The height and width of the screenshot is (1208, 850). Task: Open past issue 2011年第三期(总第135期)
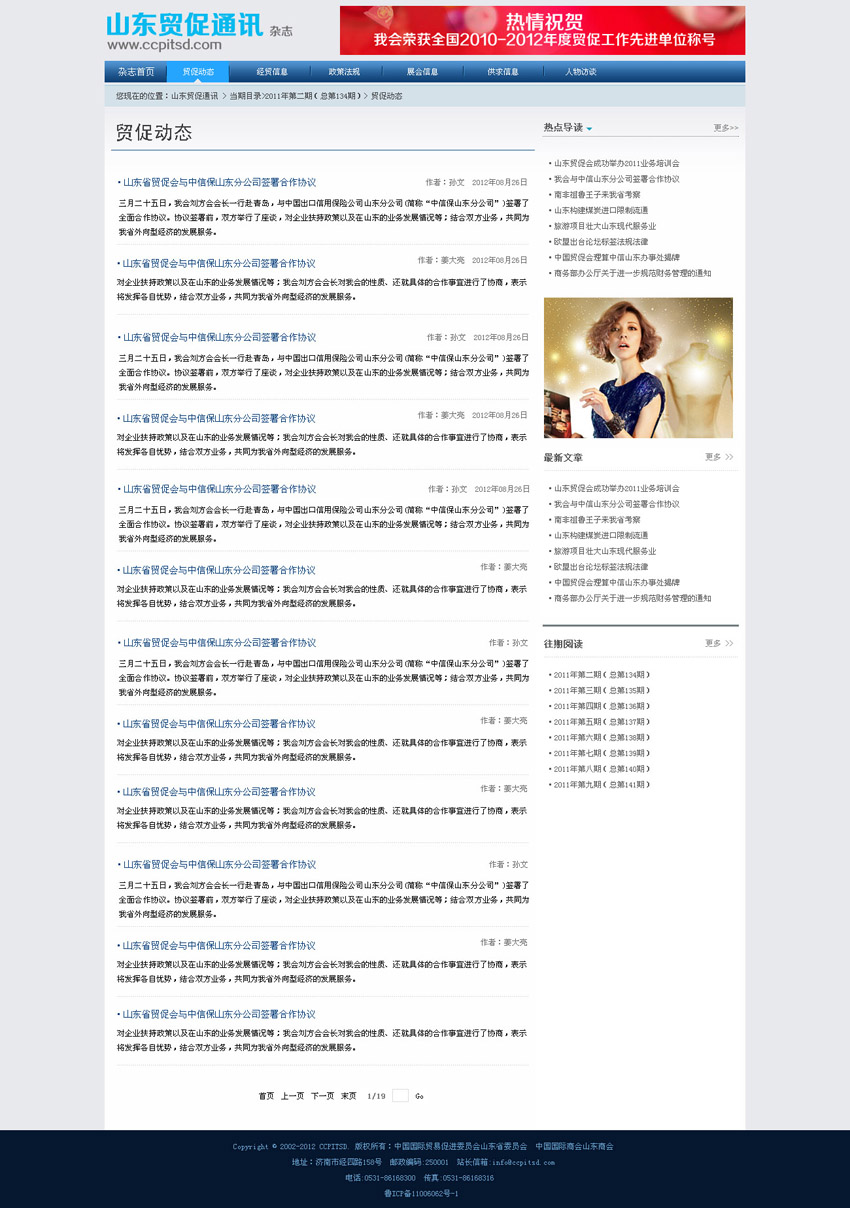[601, 690]
